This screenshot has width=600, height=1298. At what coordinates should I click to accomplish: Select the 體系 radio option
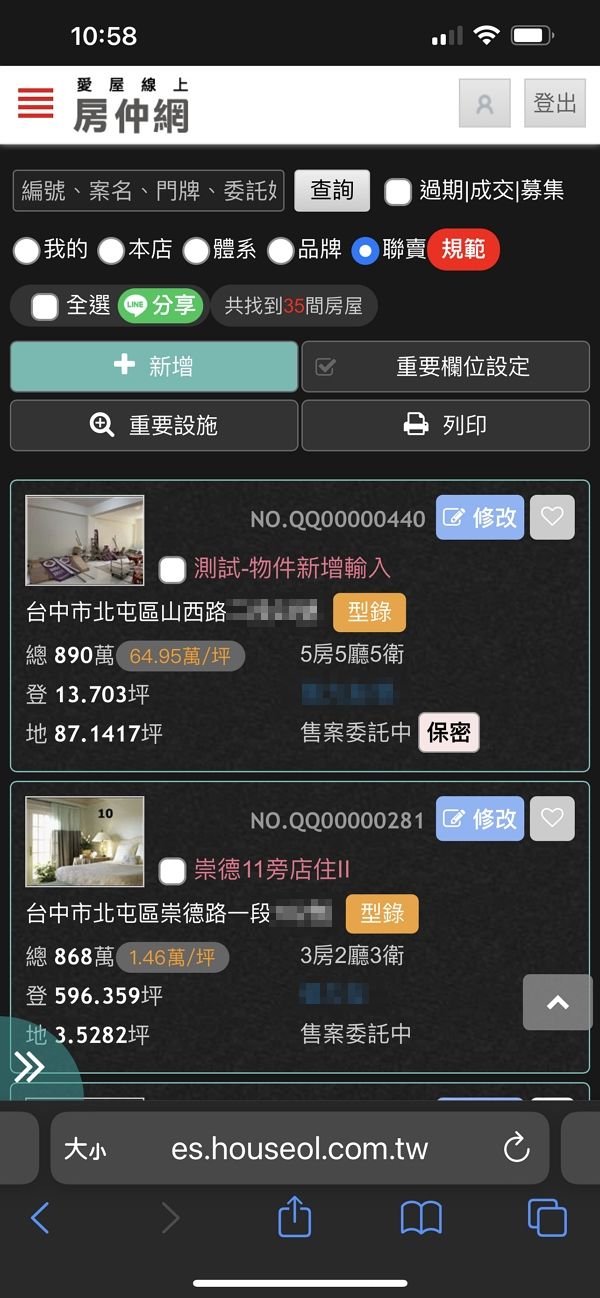(196, 250)
